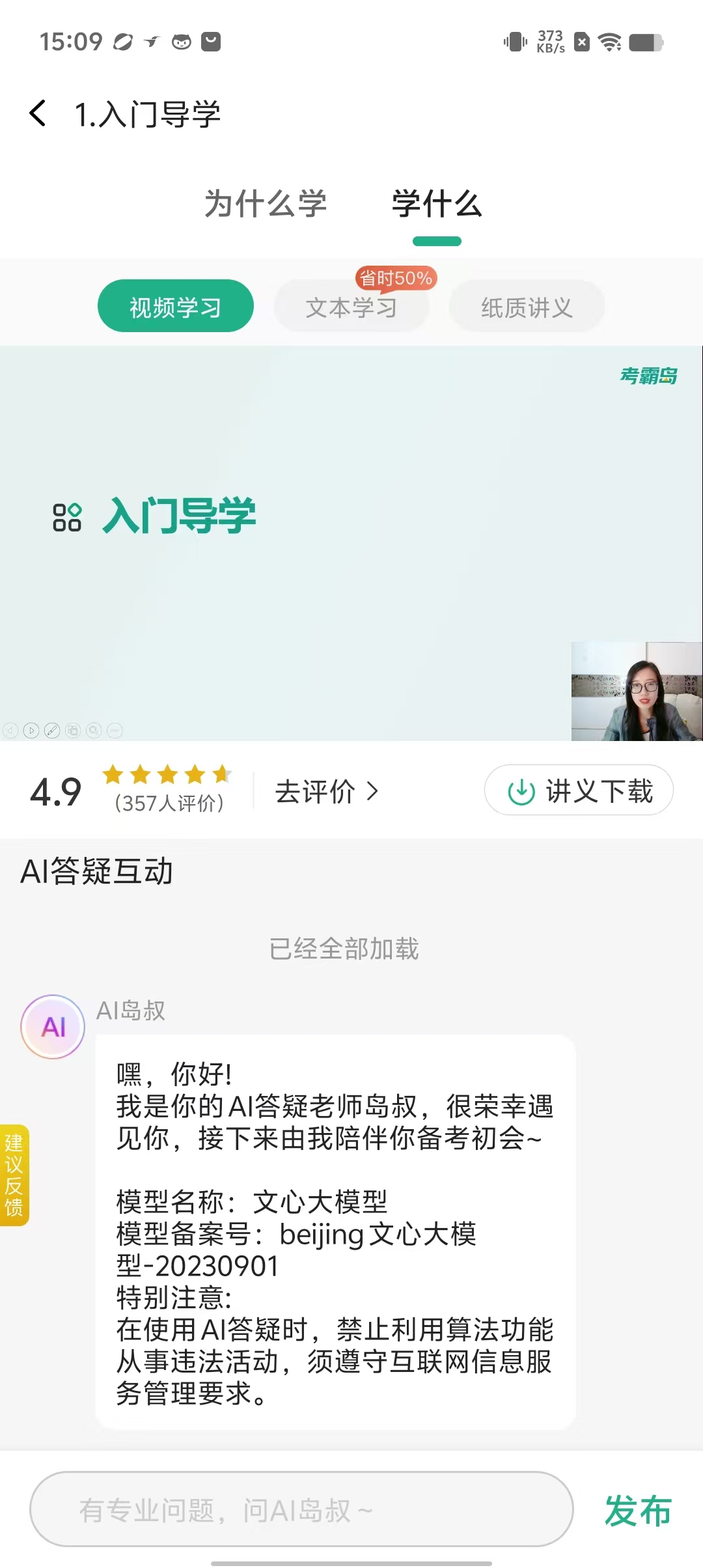Open 纸质讲义 option

tap(527, 307)
